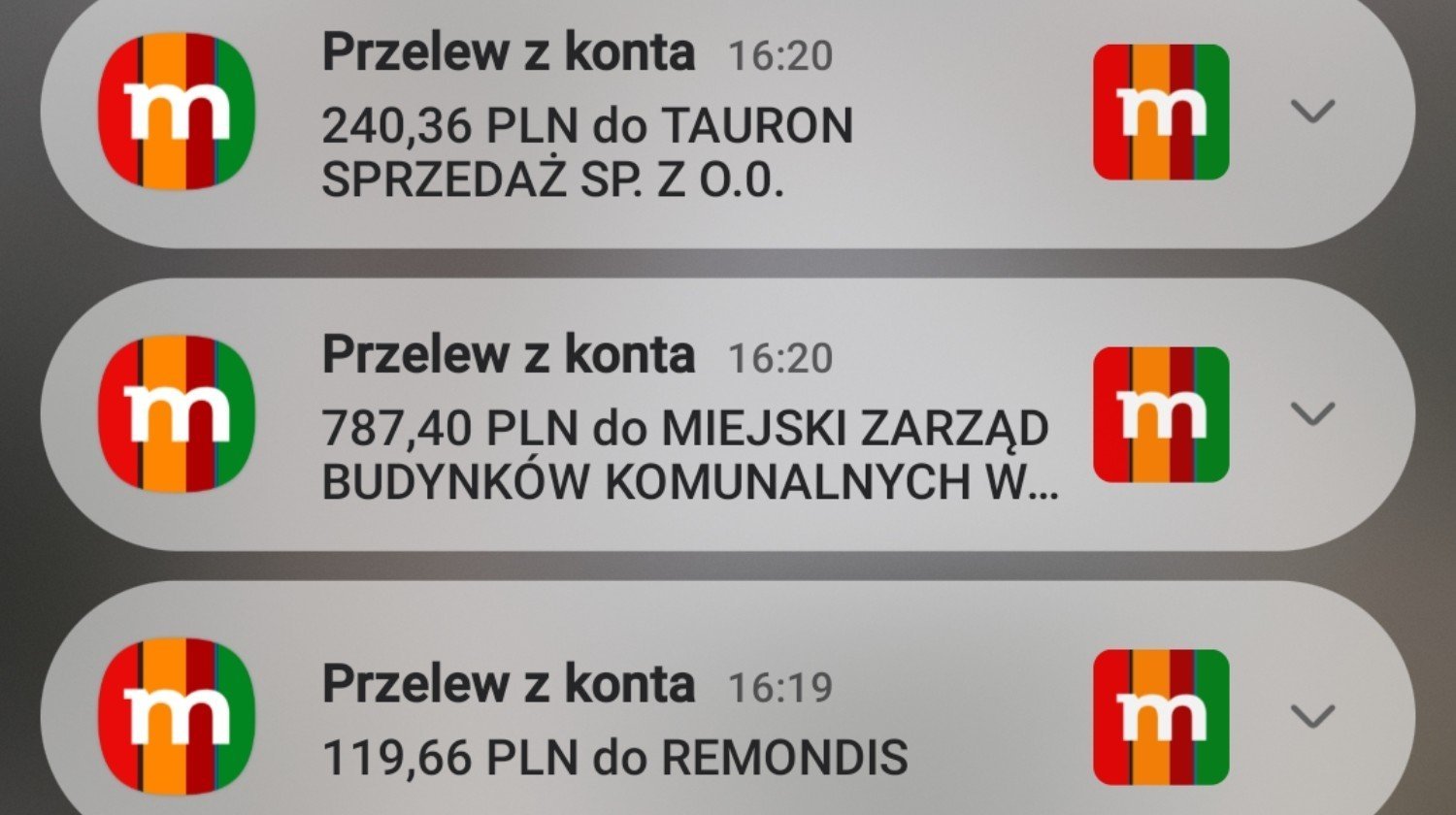
Task: Open the TAURON SPRZEDAŻ transfer notification
Action: pyautogui.click(x=587, y=152)
